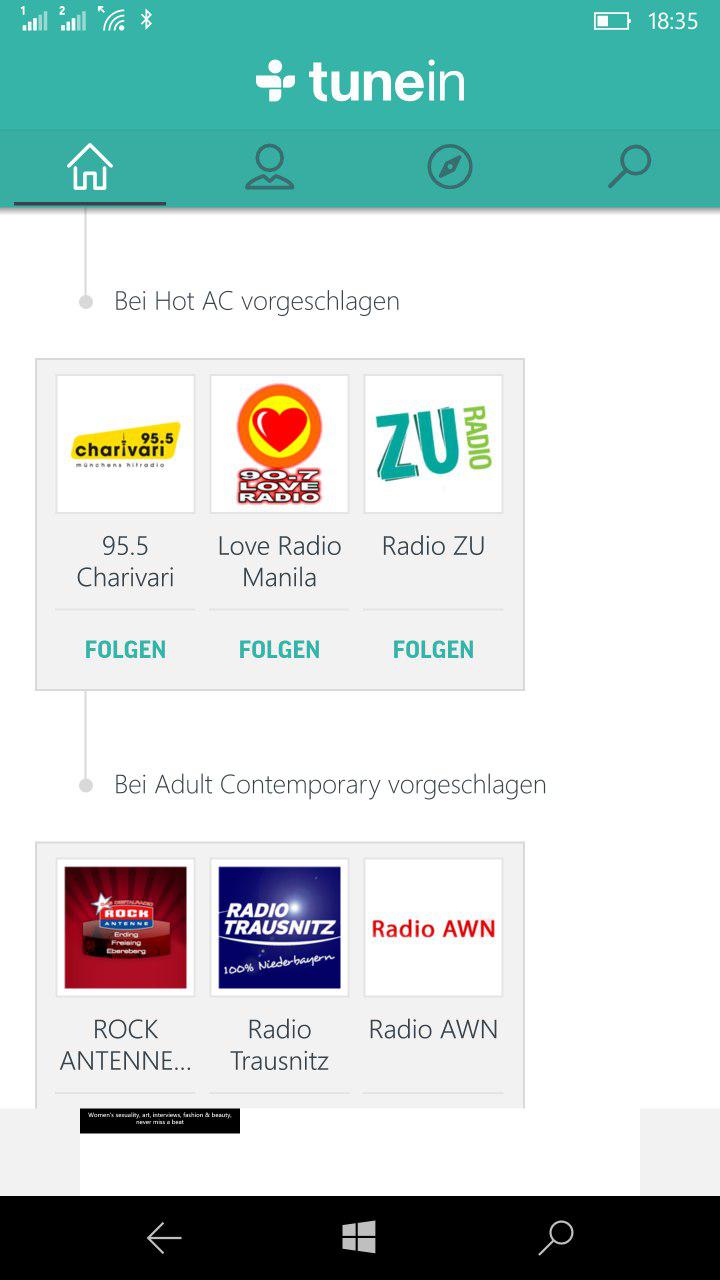Image resolution: width=720 pixels, height=1280 pixels.
Task: Switch to the home tab
Action: point(90,167)
